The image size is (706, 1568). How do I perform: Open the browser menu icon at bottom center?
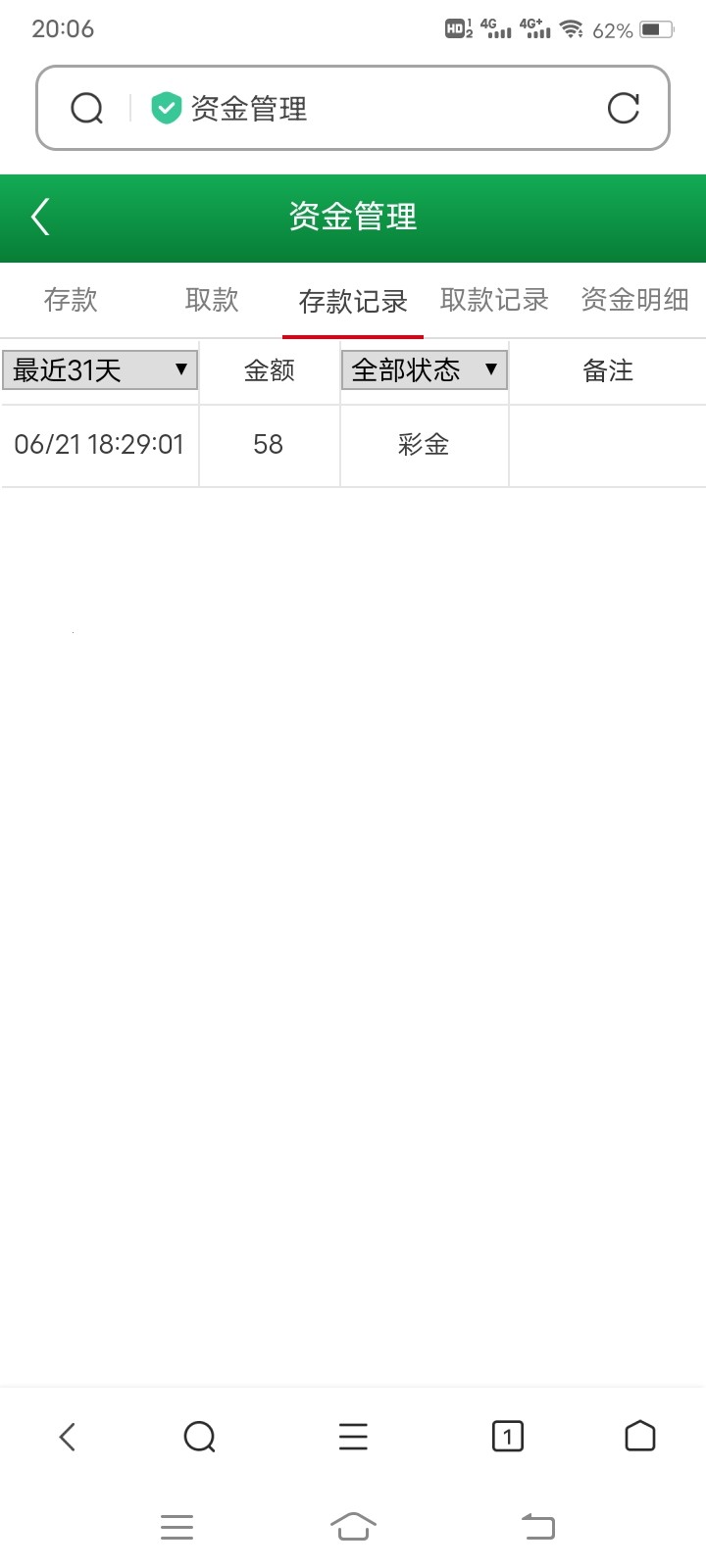coord(353,1437)
